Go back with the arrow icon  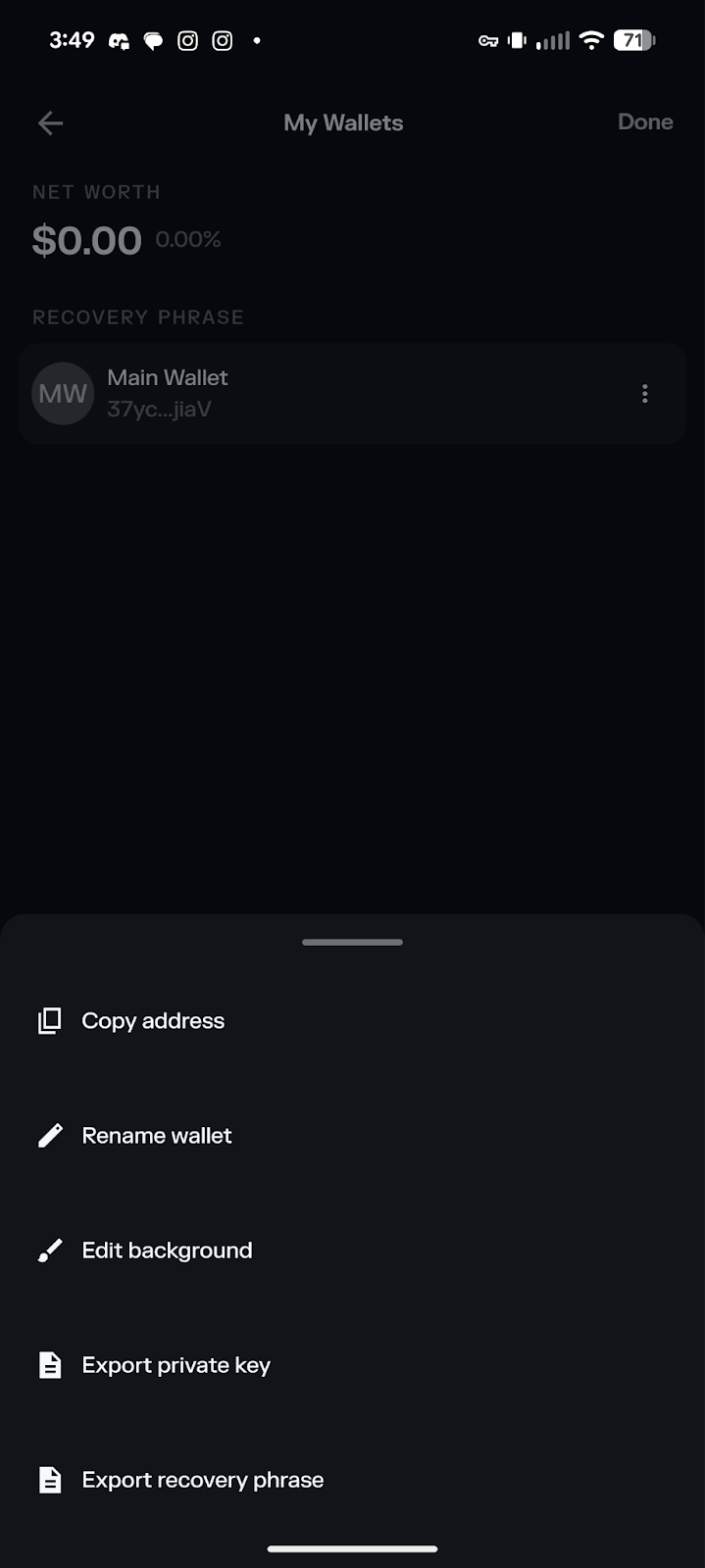click(50, 123)
